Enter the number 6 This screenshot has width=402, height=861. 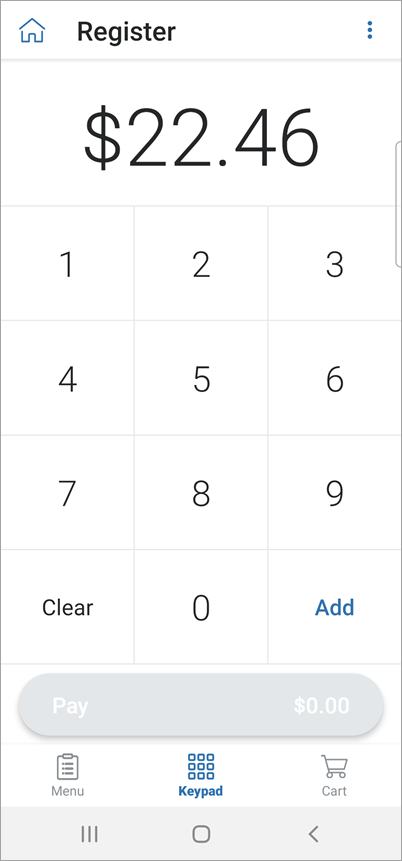tap(334, 378)
